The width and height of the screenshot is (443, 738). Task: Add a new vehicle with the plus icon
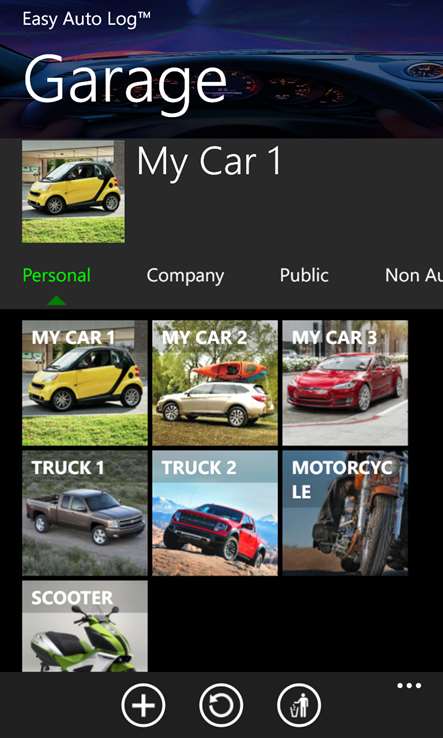[143, 705]
